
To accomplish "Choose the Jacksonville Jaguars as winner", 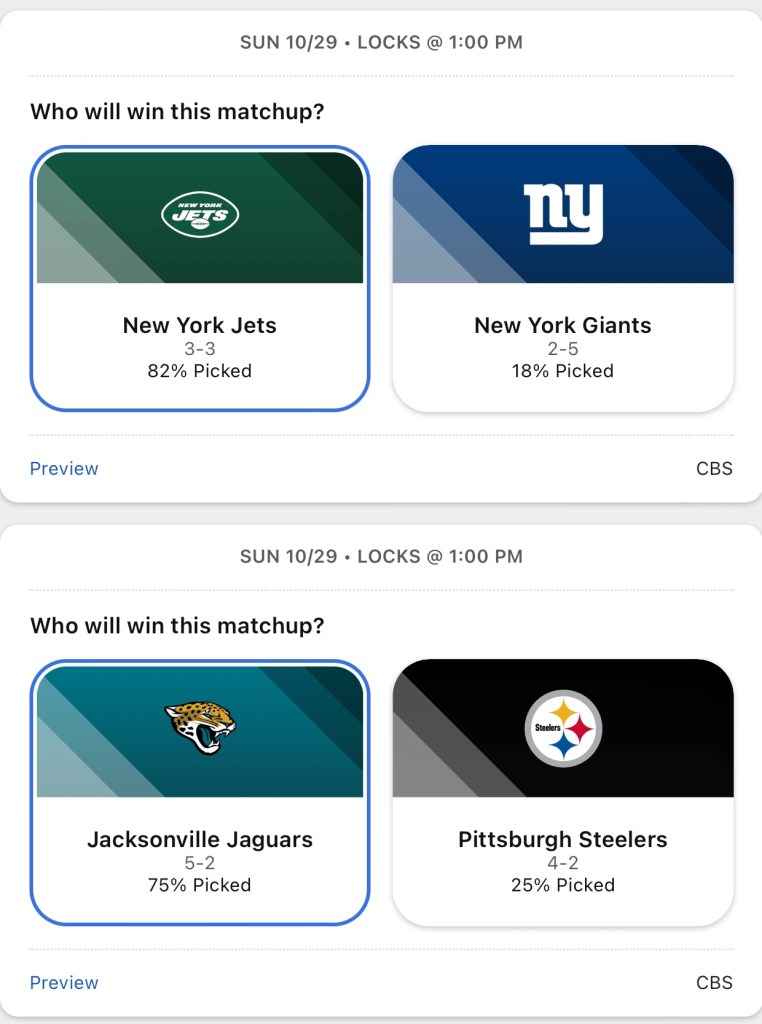I will click(x=200, y=792).
